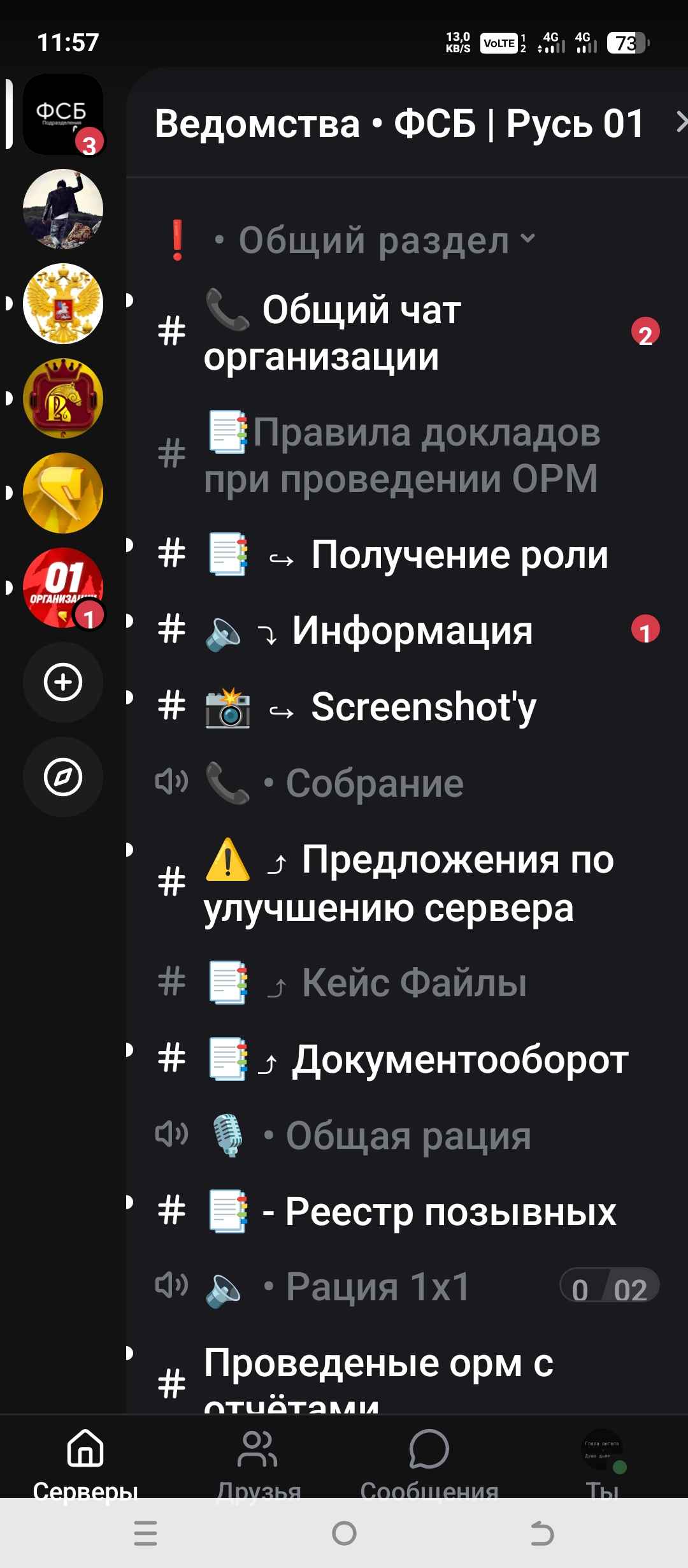This screenshot has width=688, height=1568.
Task: Open Правила докладов при проведении ОРМ
Action: click(x=408, y=455)
